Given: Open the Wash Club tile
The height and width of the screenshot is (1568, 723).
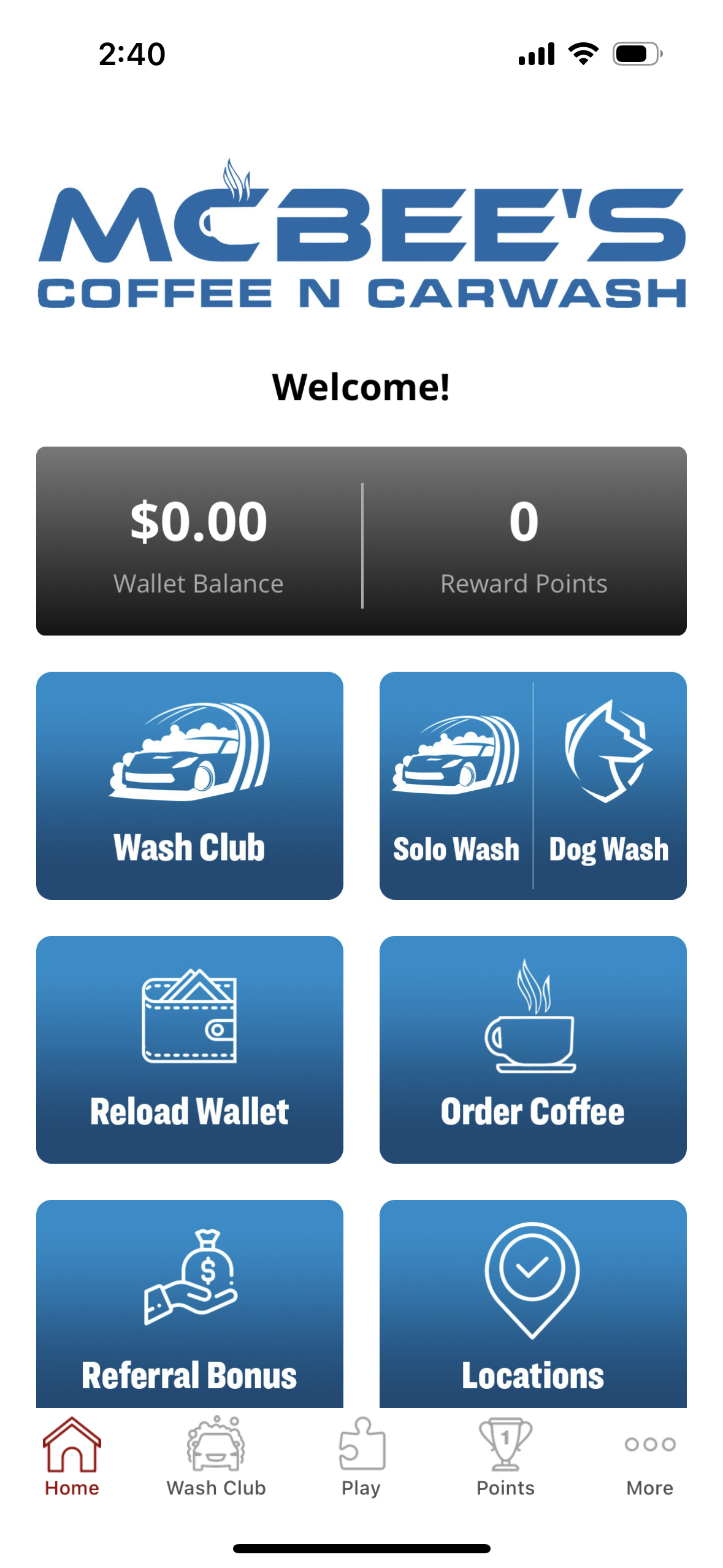Looking at the screenshot, I should (x=189, y=785).
